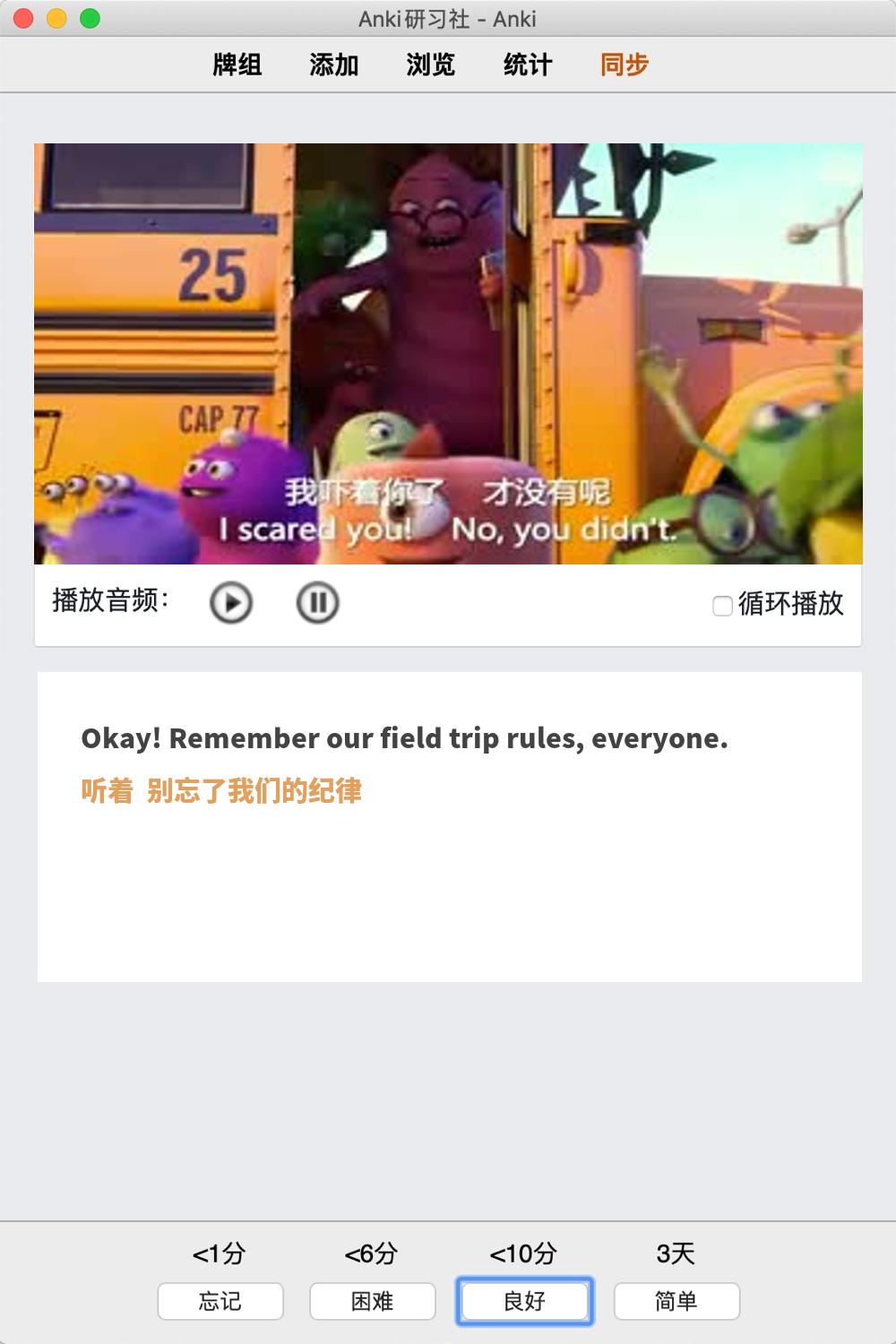This screenshot has height=1344, width=896.
Task: Play the card audio
Action: pyautogui.click(x=231, y=602)
